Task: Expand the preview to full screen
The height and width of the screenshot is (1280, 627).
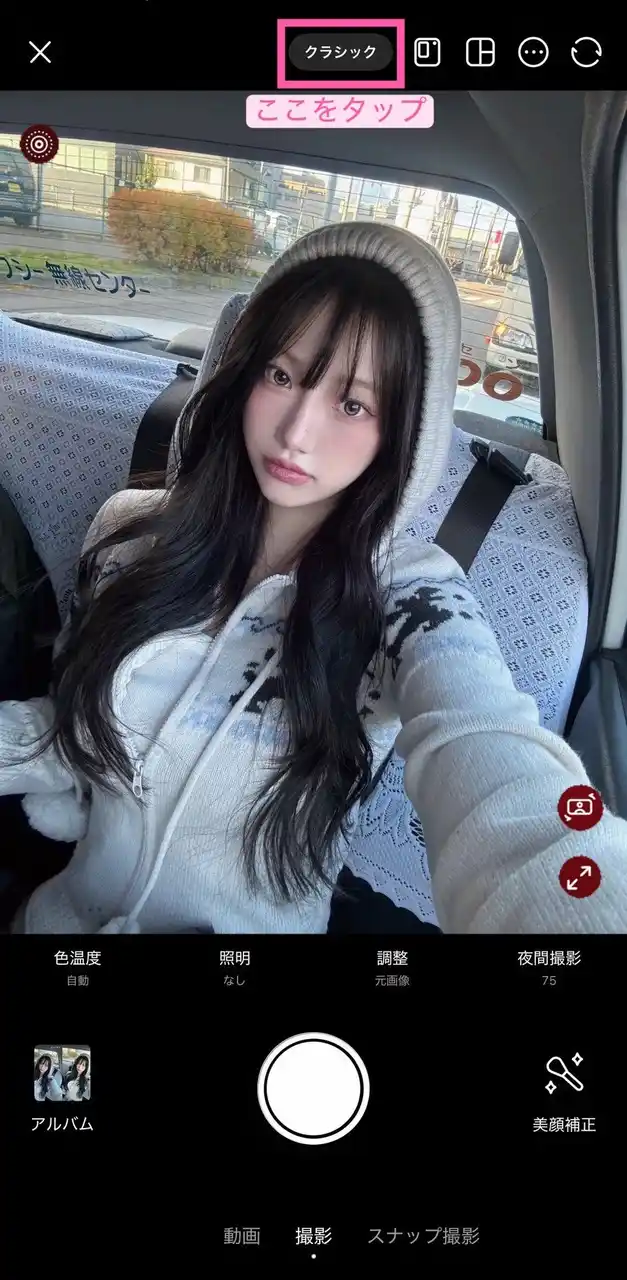Action: [580, 877]
